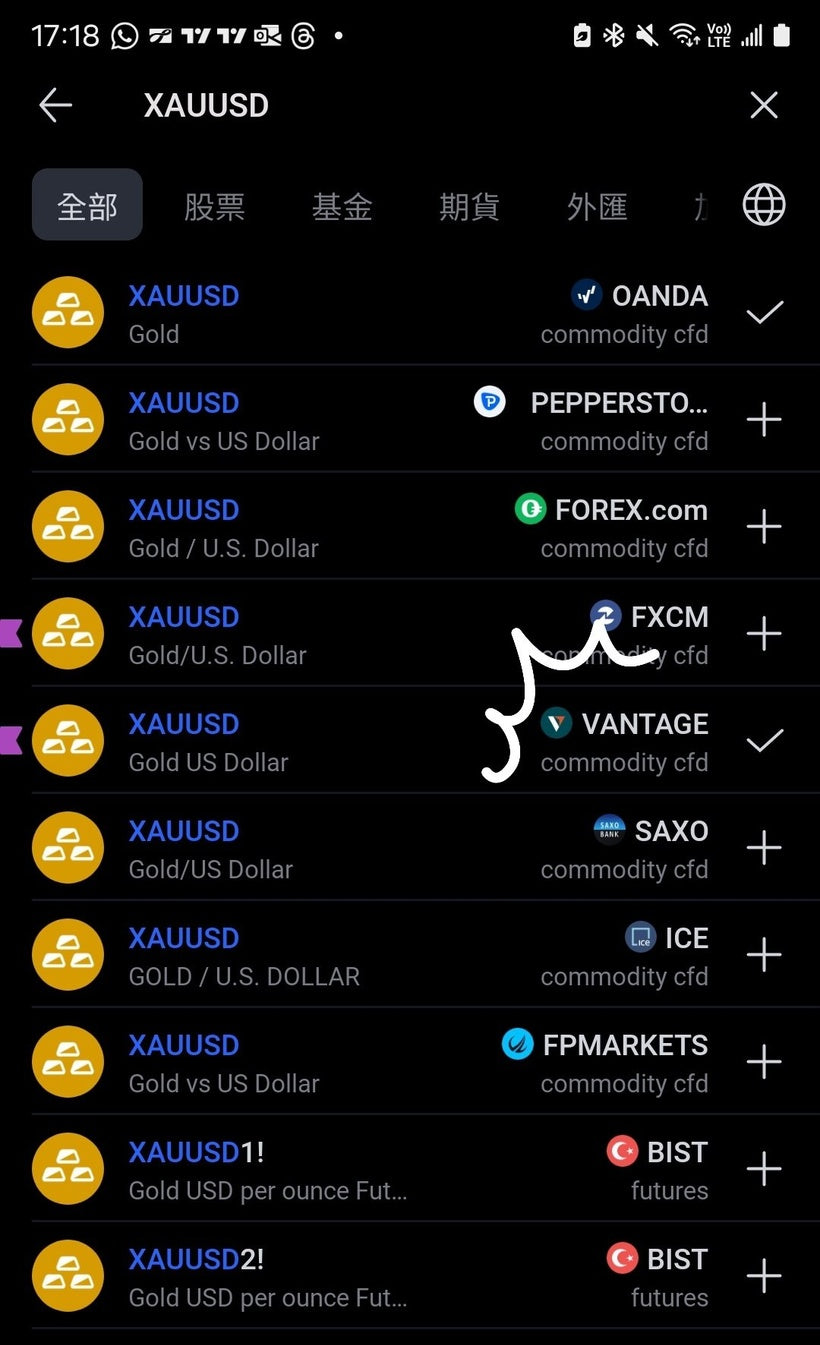820x1345 pixels.
Task: Tap the XAUUSD search field
Action: pyautogui.click(x=400, y=105)
